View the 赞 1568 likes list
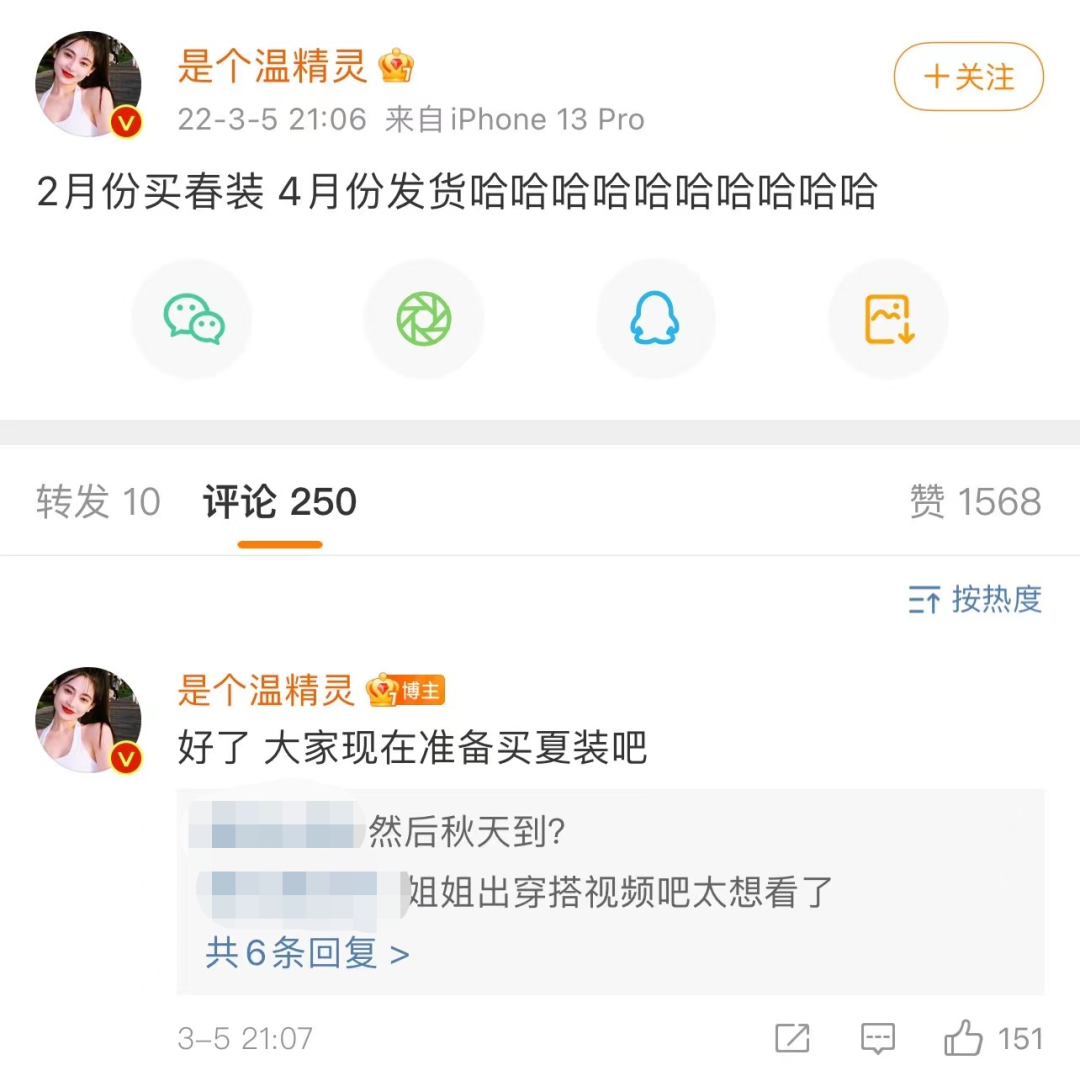 (975, 502)
